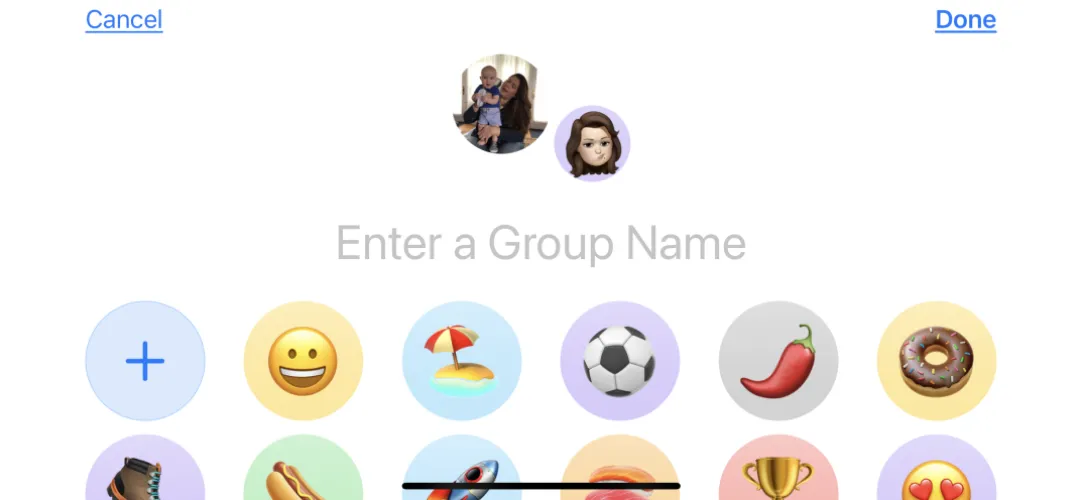Screen dimensions: 1082x500
Task: Choose the donut emoji
Action: [x=936, y=361]
